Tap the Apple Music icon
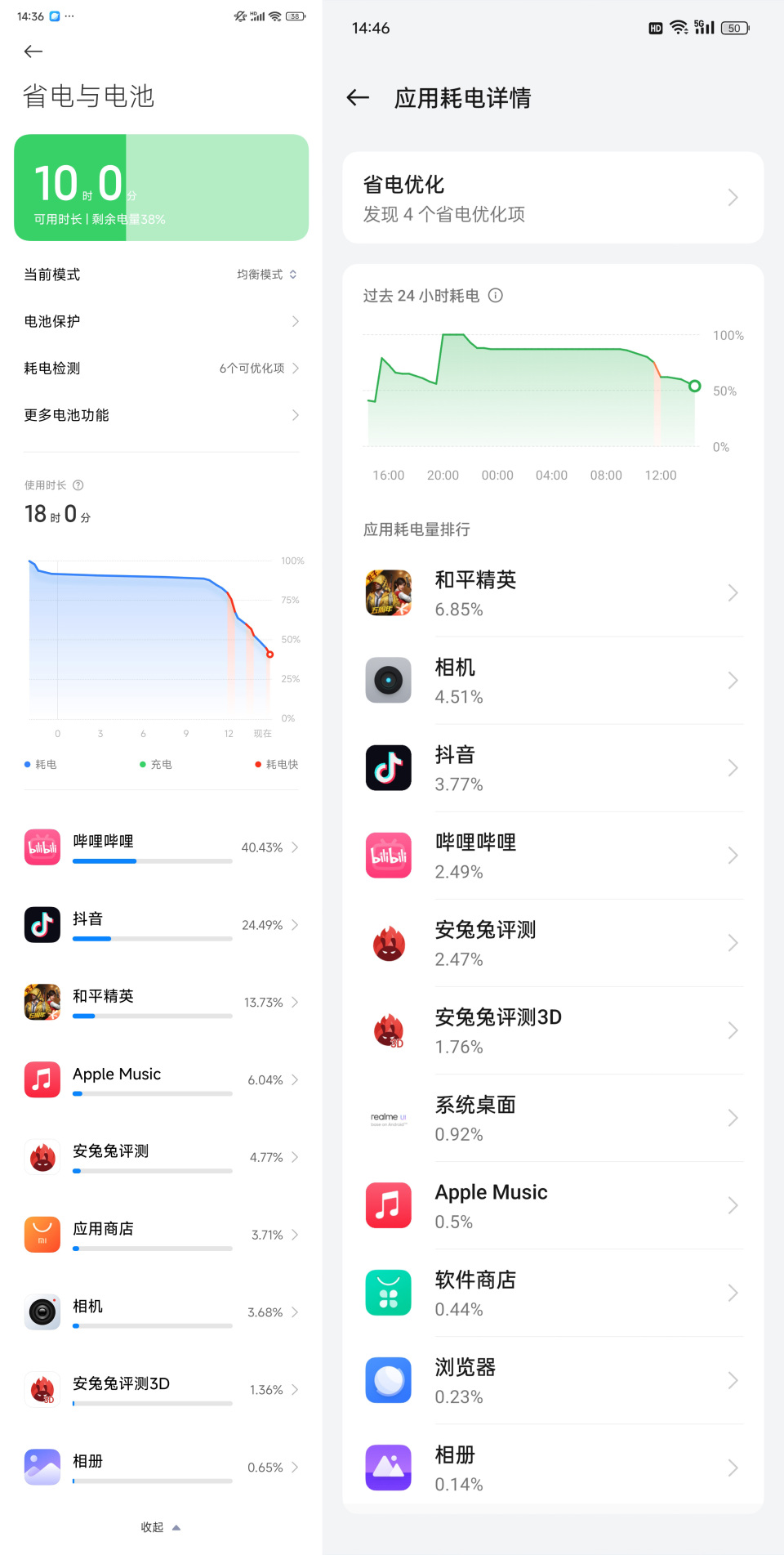 (42, 1079)
